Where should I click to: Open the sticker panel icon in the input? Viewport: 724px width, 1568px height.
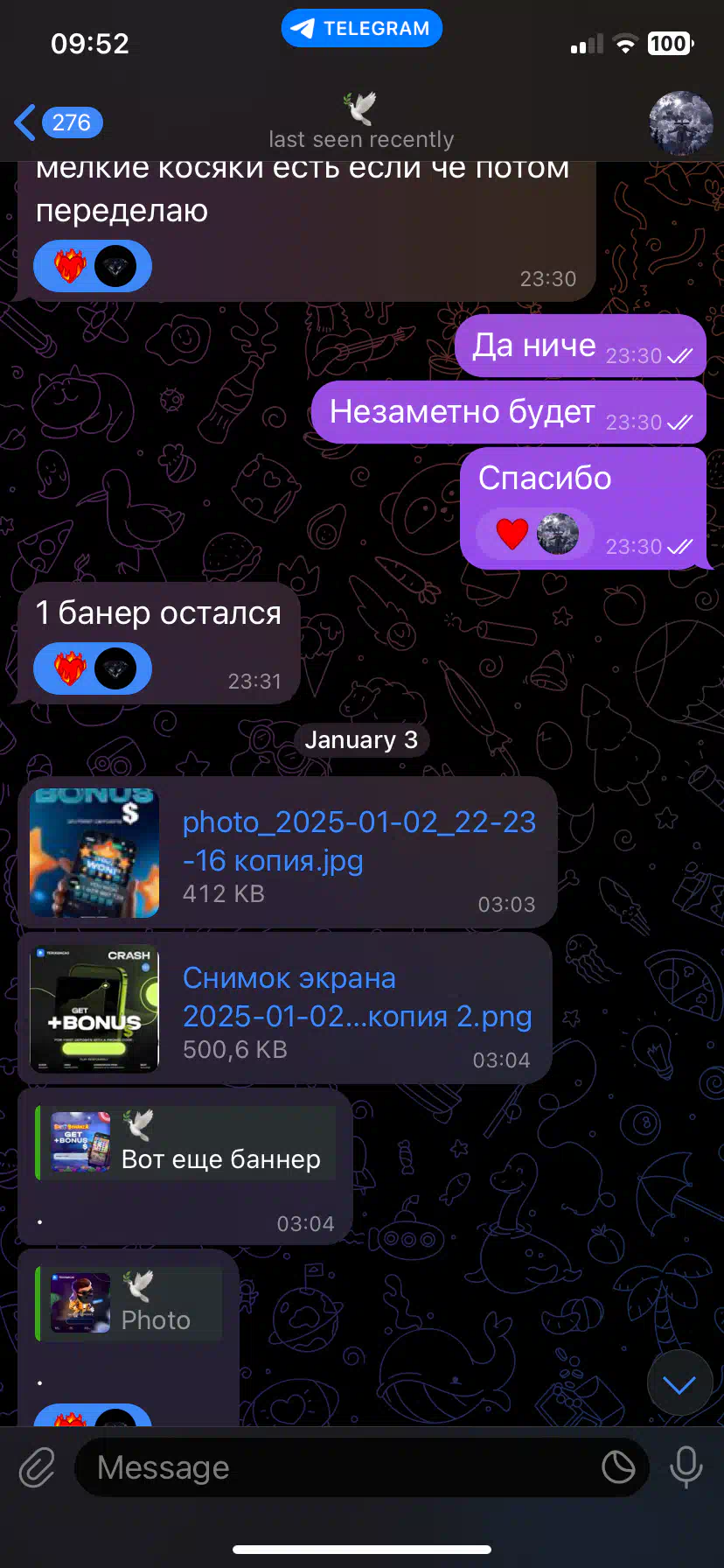point(618,1467)
